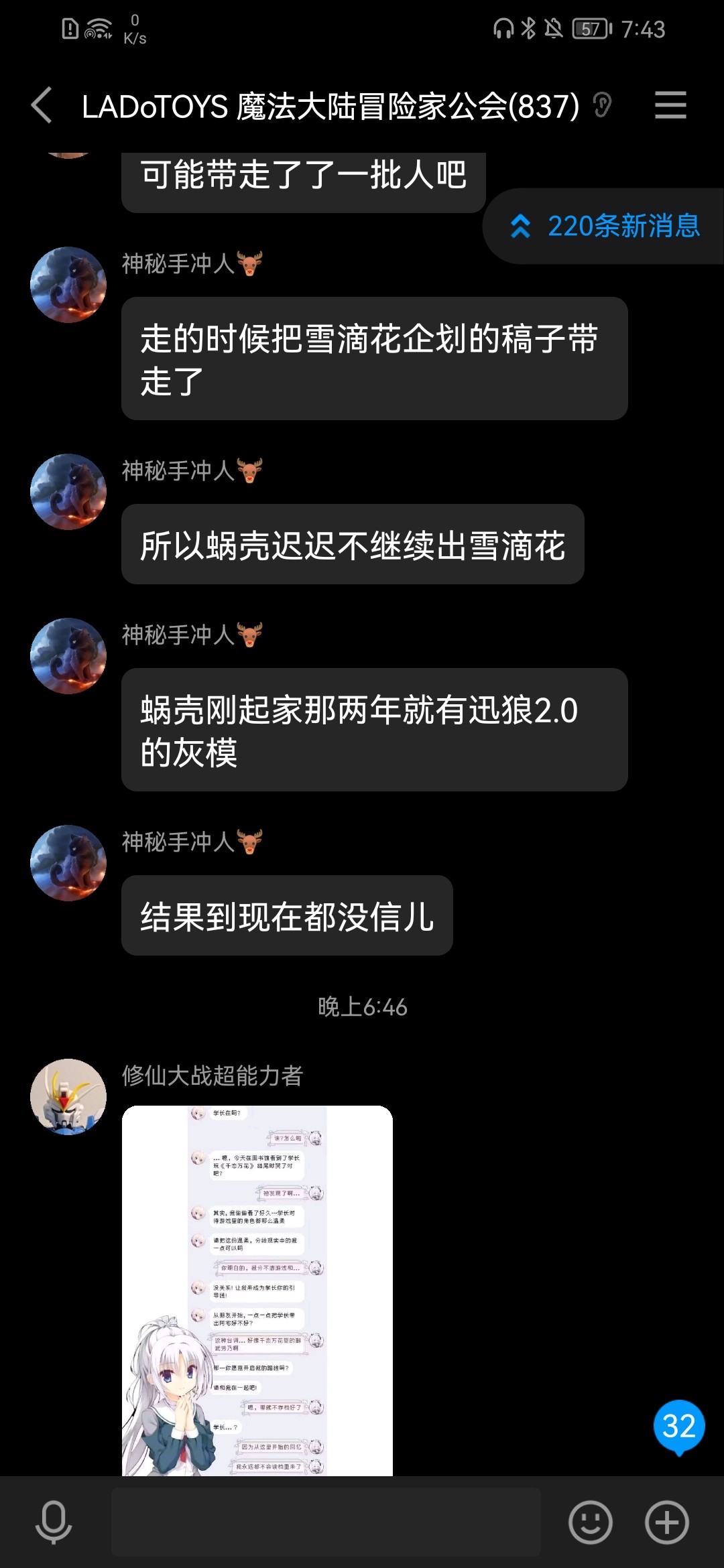
Task: Go back from the group chat
Action: (42, 106)
